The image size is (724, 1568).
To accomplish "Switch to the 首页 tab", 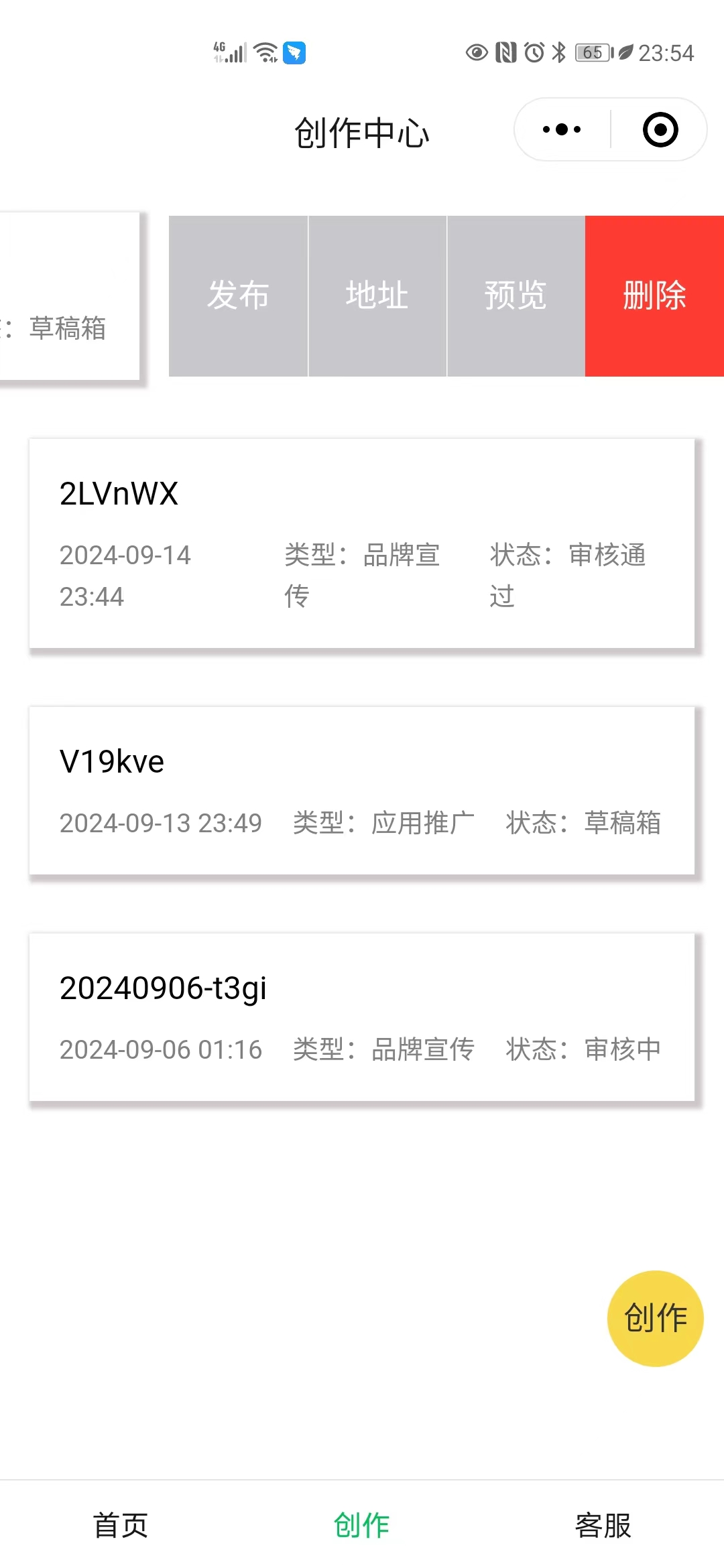I will coord(121,1525).
